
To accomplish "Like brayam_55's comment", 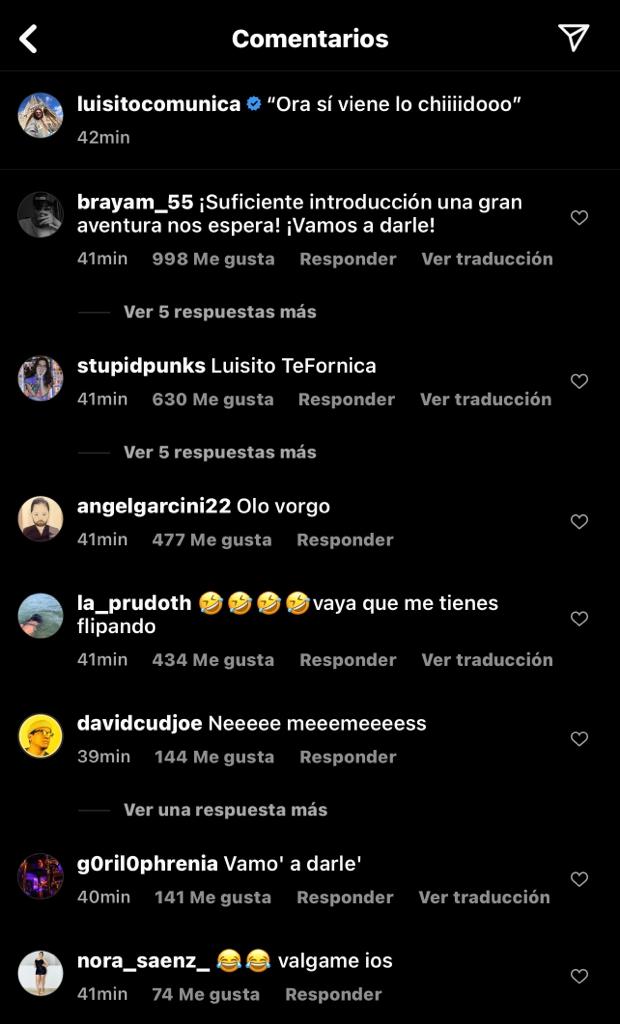I will click(x=579, y=218).
